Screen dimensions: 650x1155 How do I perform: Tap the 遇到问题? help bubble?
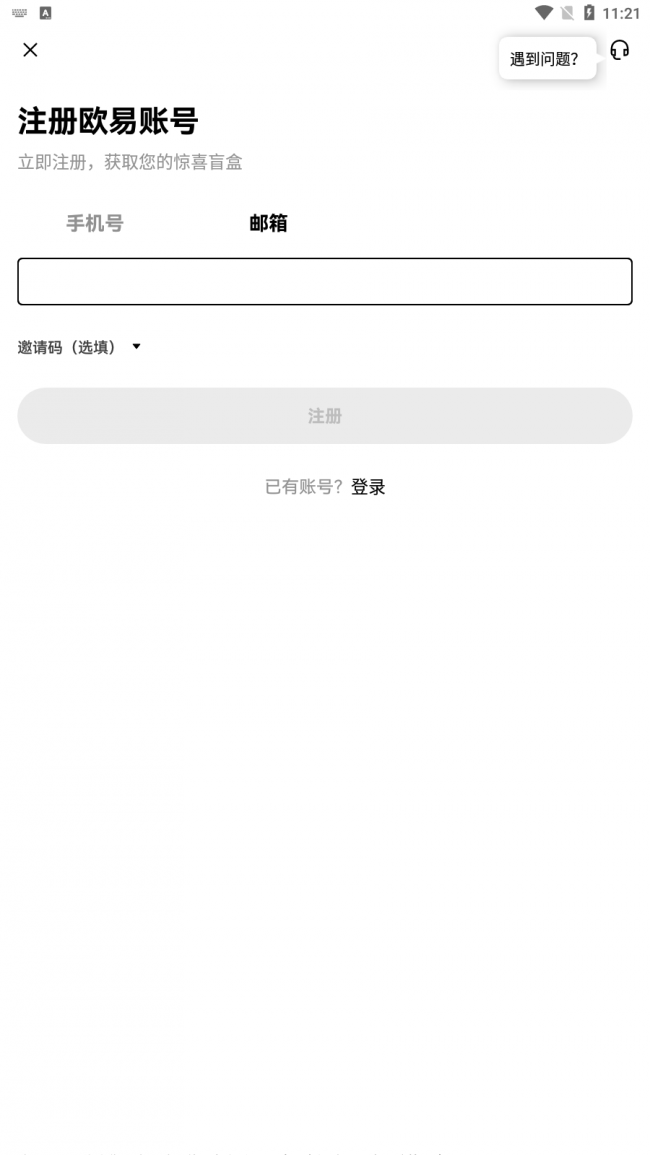point(545,59)
